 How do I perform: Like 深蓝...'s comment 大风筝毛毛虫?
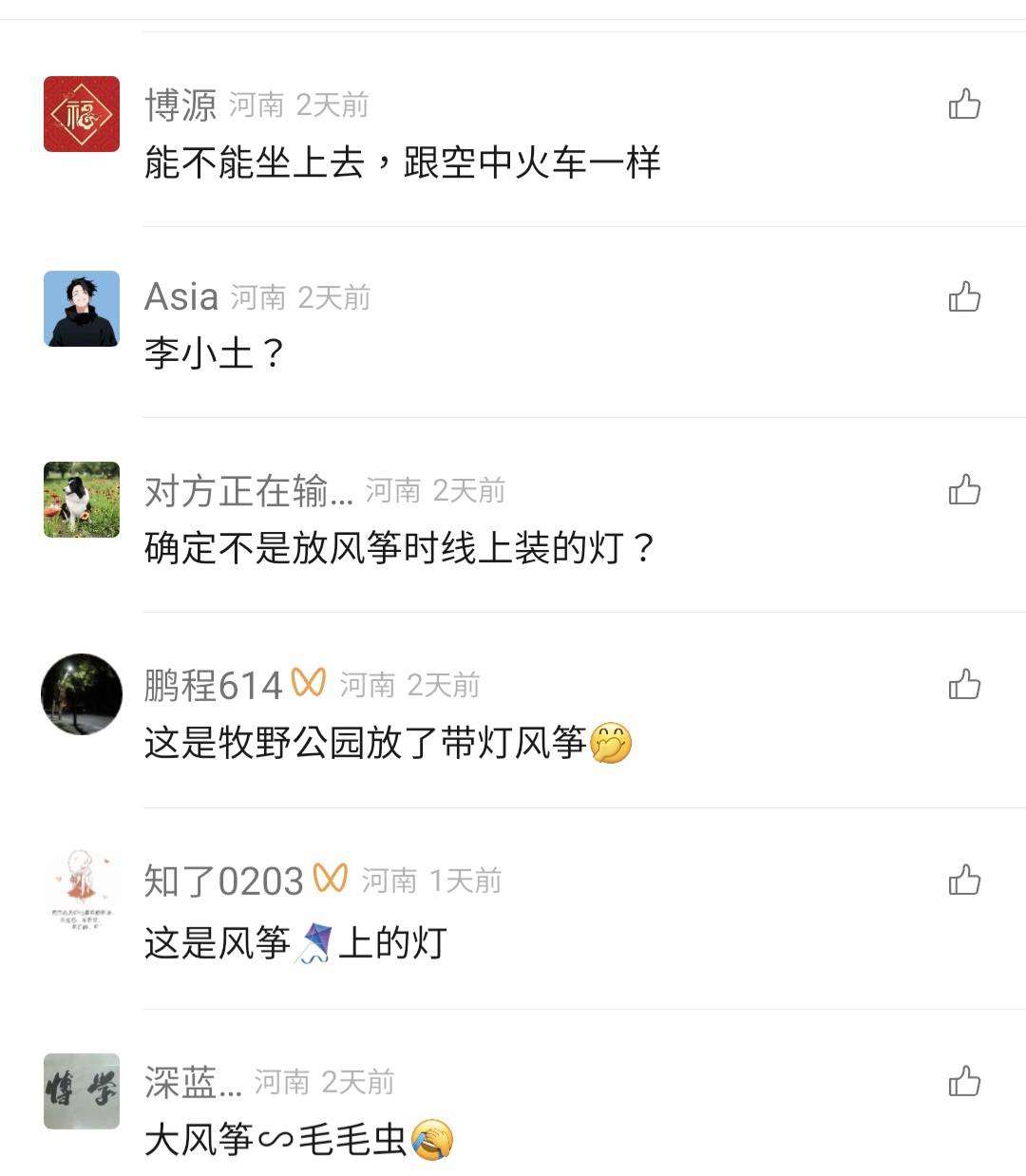point(964,1081)
